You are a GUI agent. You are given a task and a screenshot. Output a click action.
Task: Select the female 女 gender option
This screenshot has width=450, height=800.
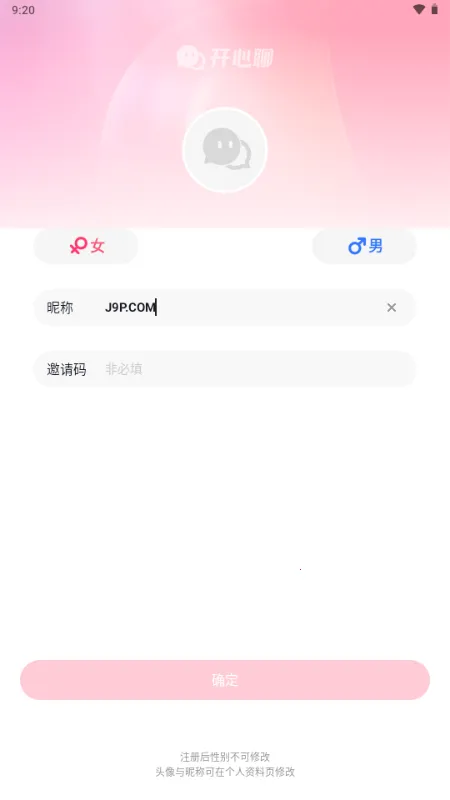(86, 246)
